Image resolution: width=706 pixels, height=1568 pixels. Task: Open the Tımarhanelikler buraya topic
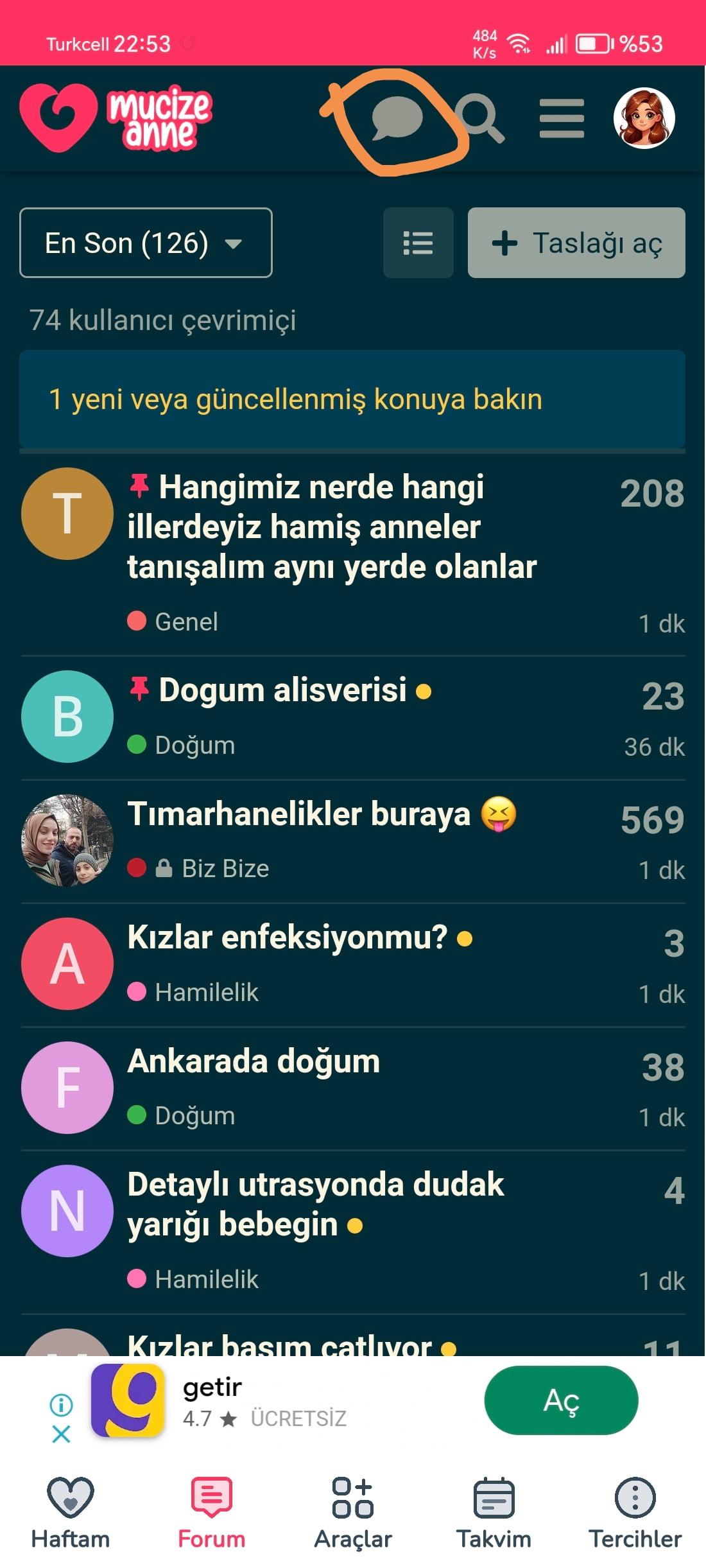click(298, 814)
